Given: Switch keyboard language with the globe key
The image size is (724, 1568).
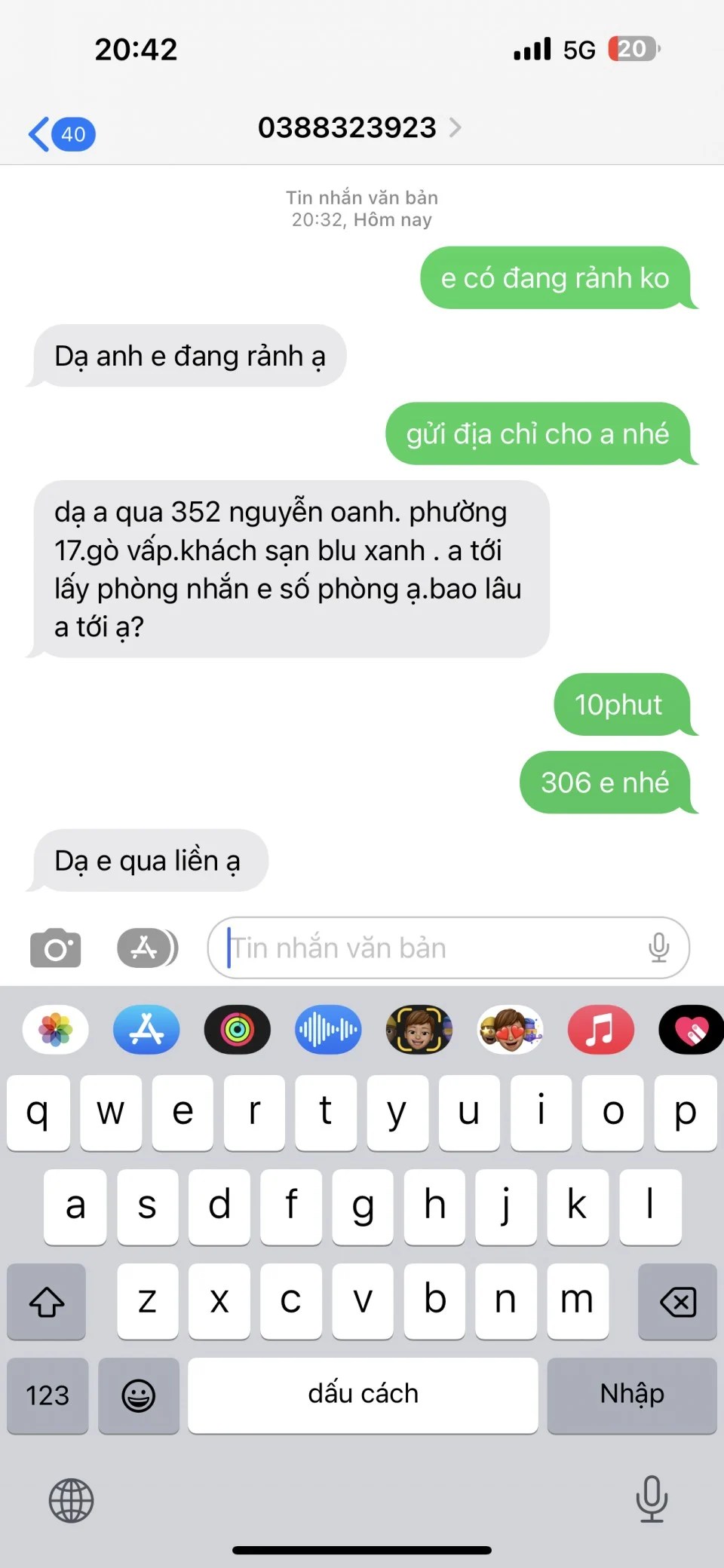Looking at the screenshot, I should [71, 1500].
